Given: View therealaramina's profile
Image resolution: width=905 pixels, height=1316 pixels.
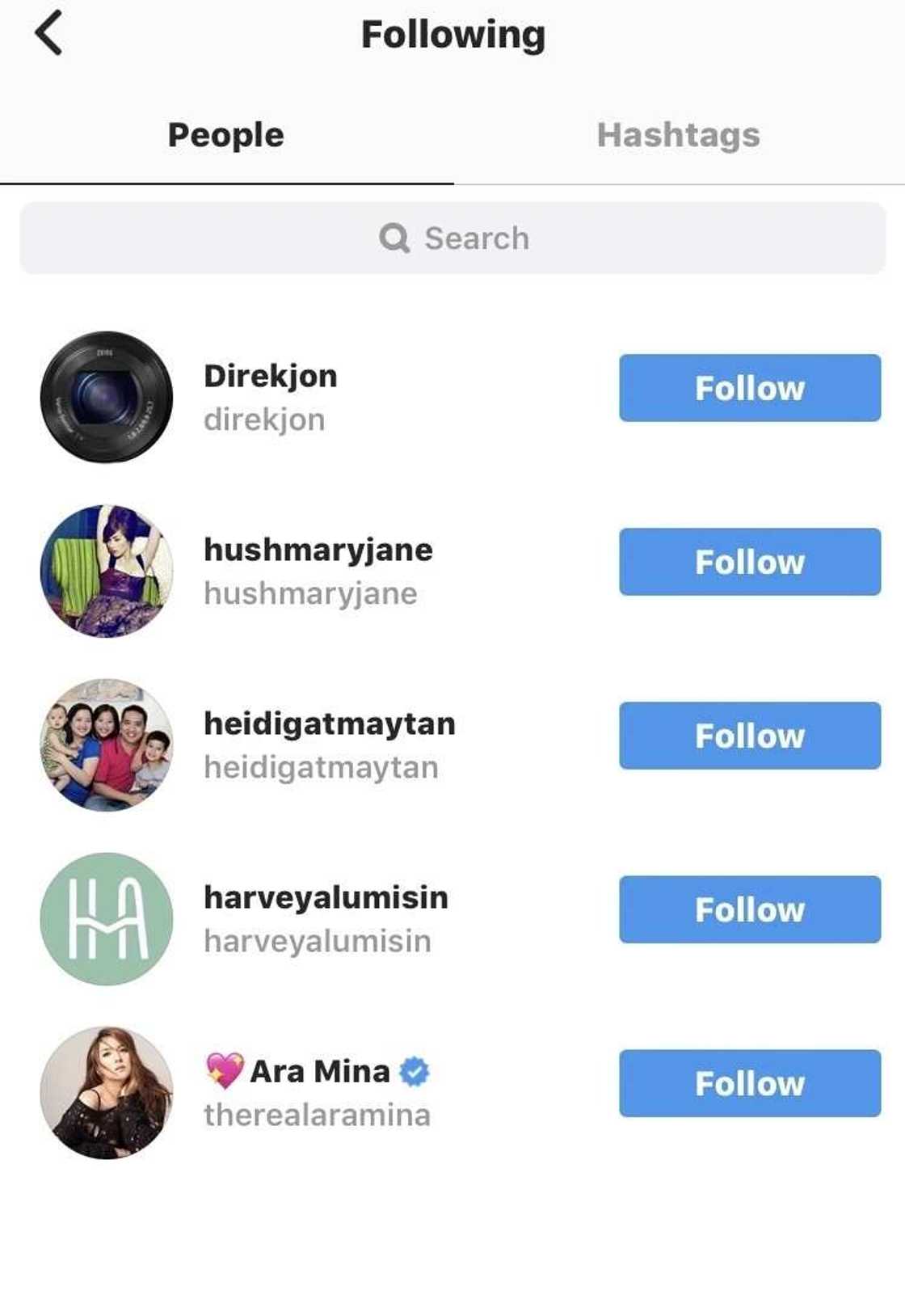Looking at the screenshot, I should 317,1116.
